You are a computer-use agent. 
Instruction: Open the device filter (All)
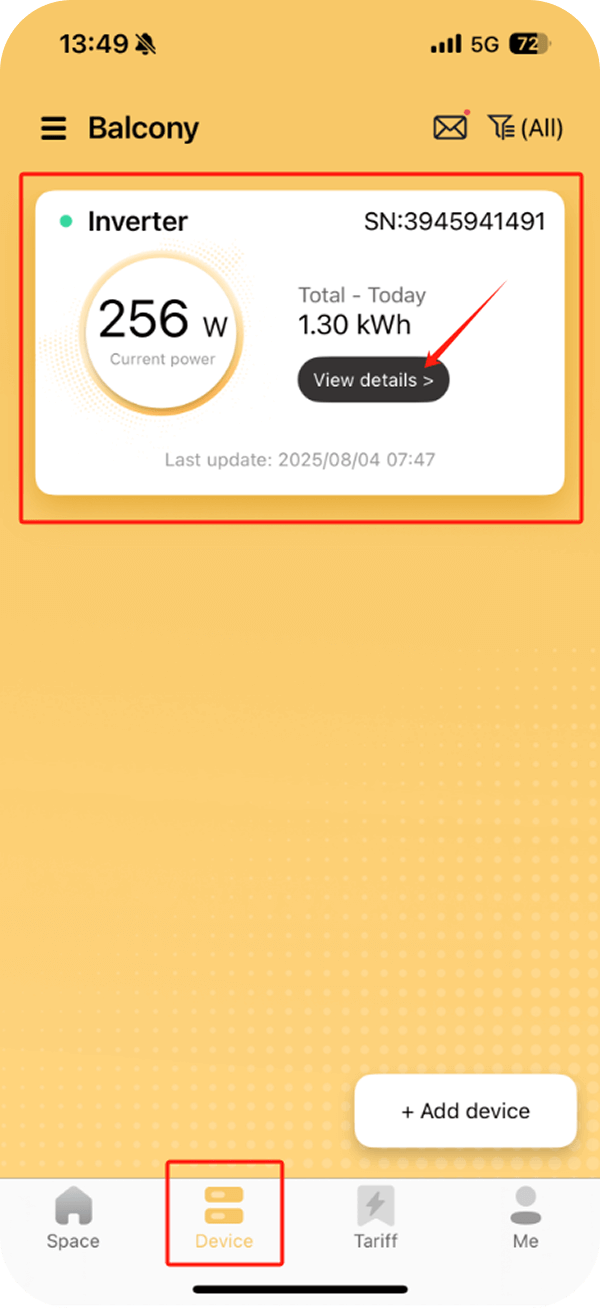[525, 128]
